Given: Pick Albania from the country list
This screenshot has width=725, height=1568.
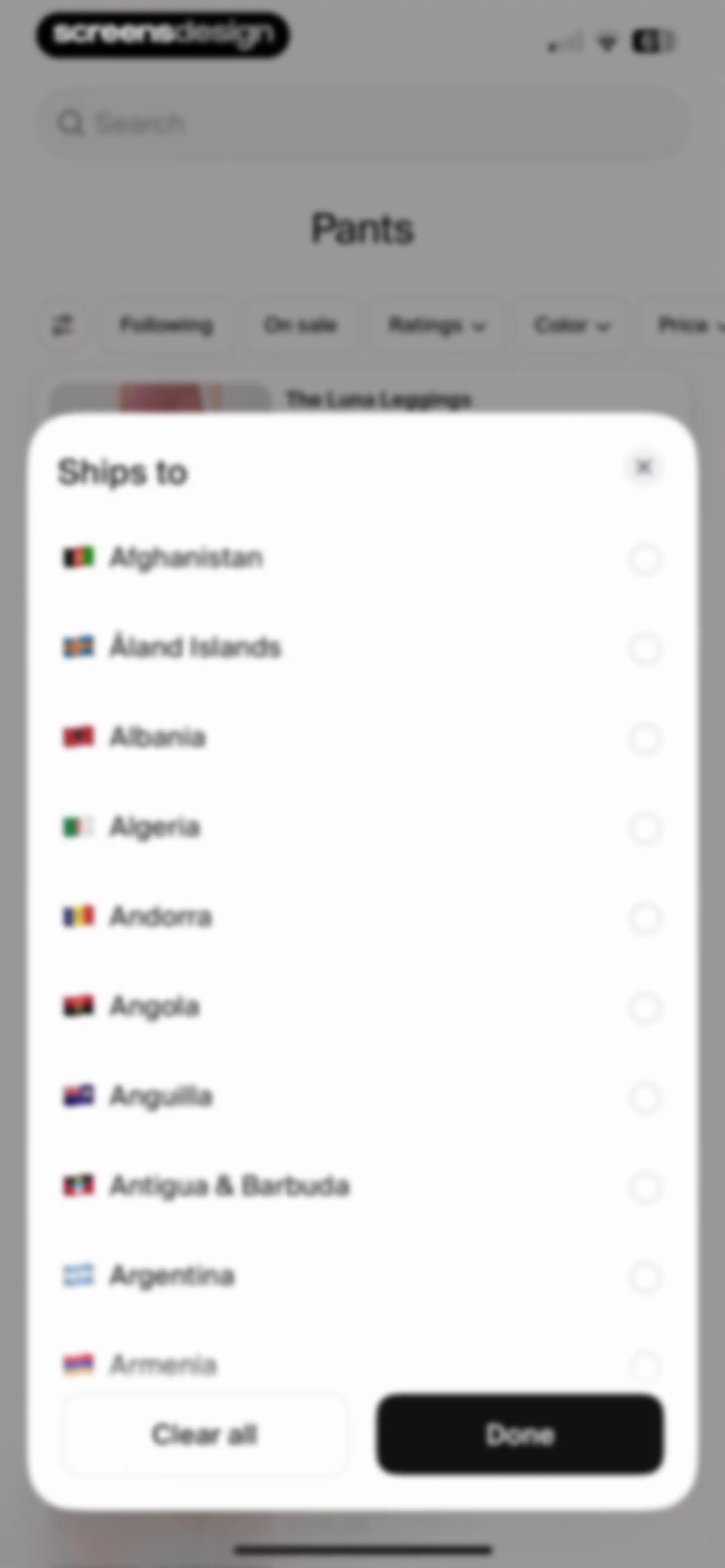Looking at the screenshot, I should (x=362, y=738).
